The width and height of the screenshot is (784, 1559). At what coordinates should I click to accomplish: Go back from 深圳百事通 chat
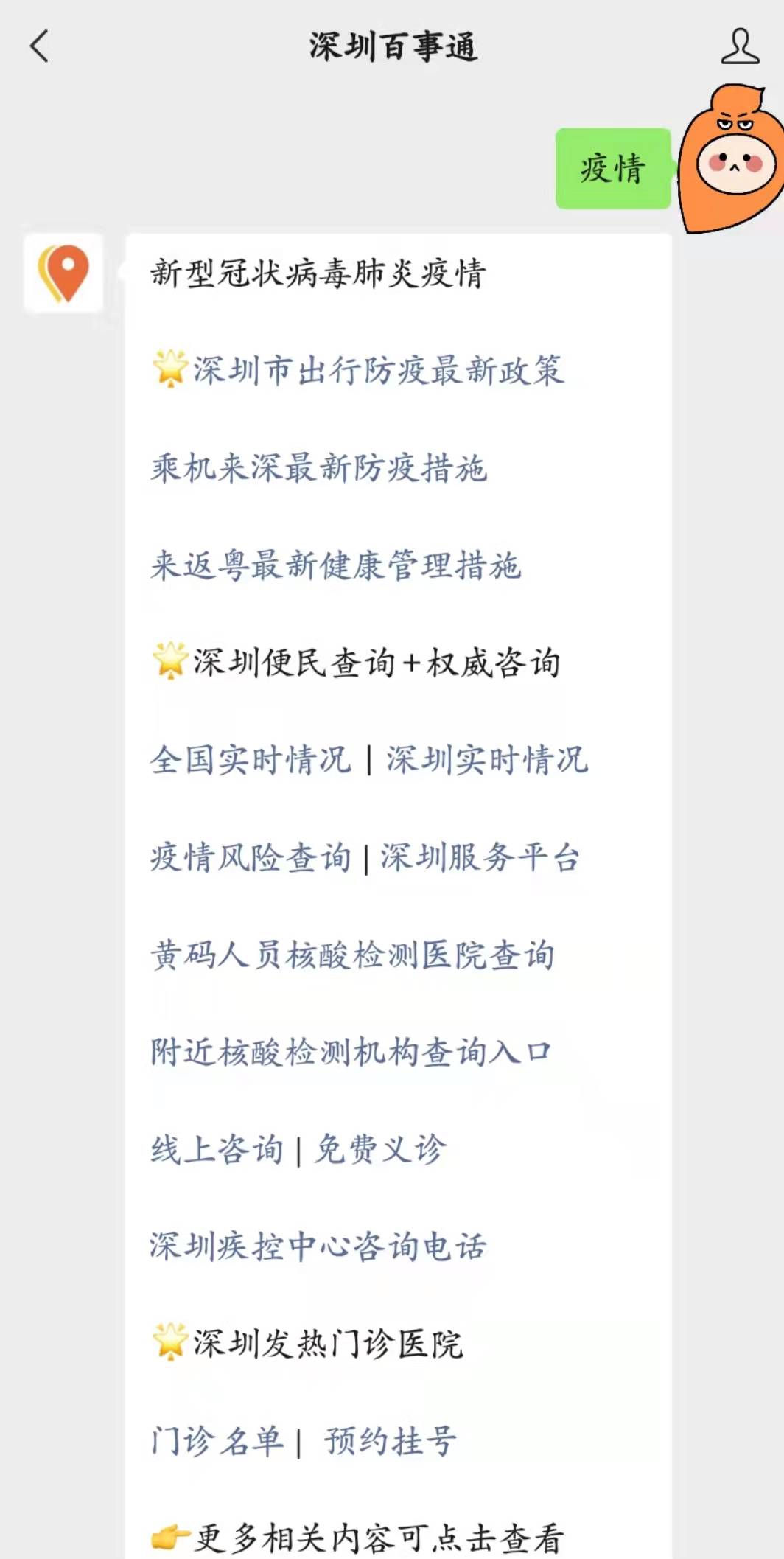tap(40, 46)
